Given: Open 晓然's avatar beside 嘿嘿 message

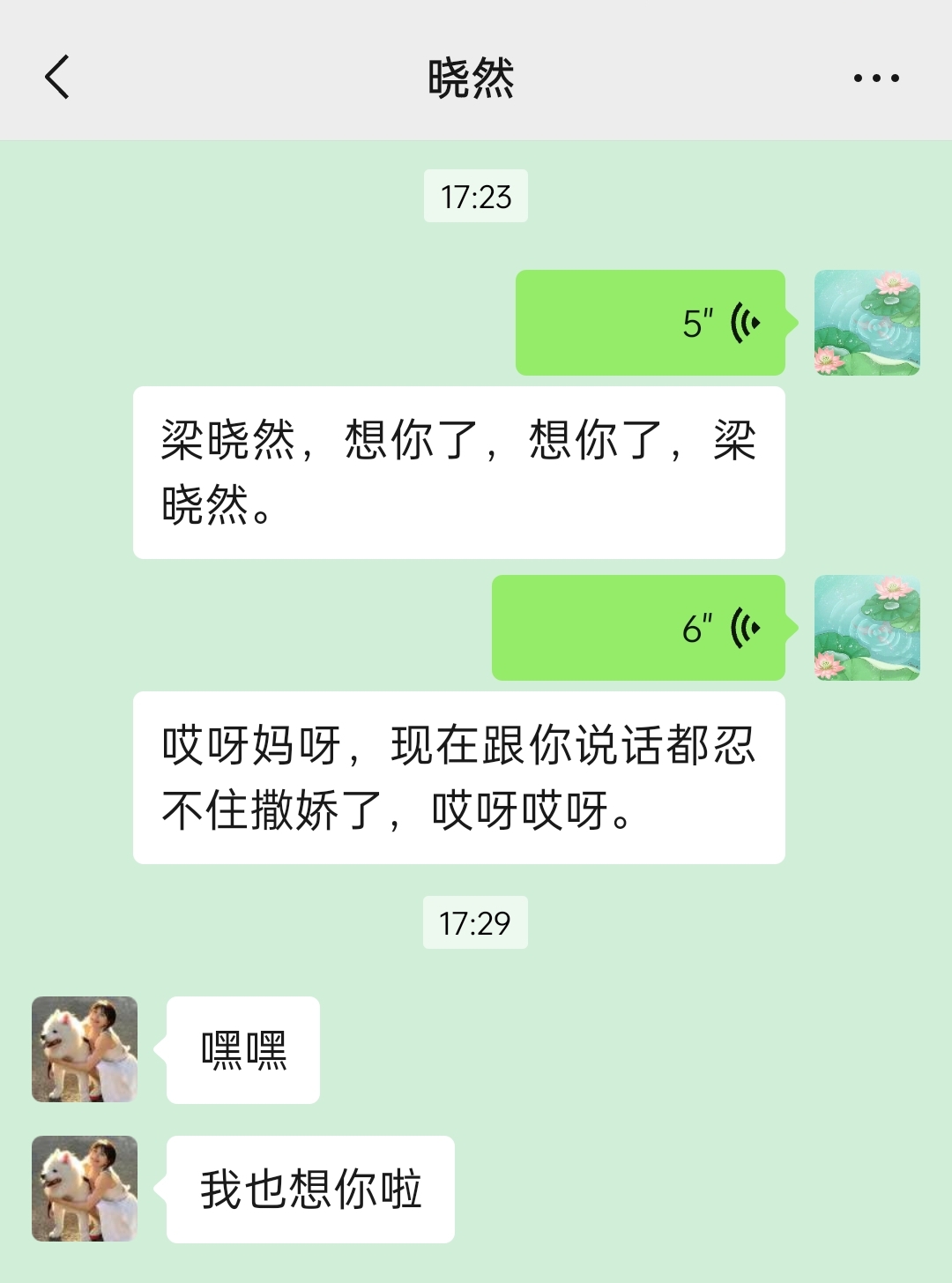Looking at the screenshot, I should 85,1049.
